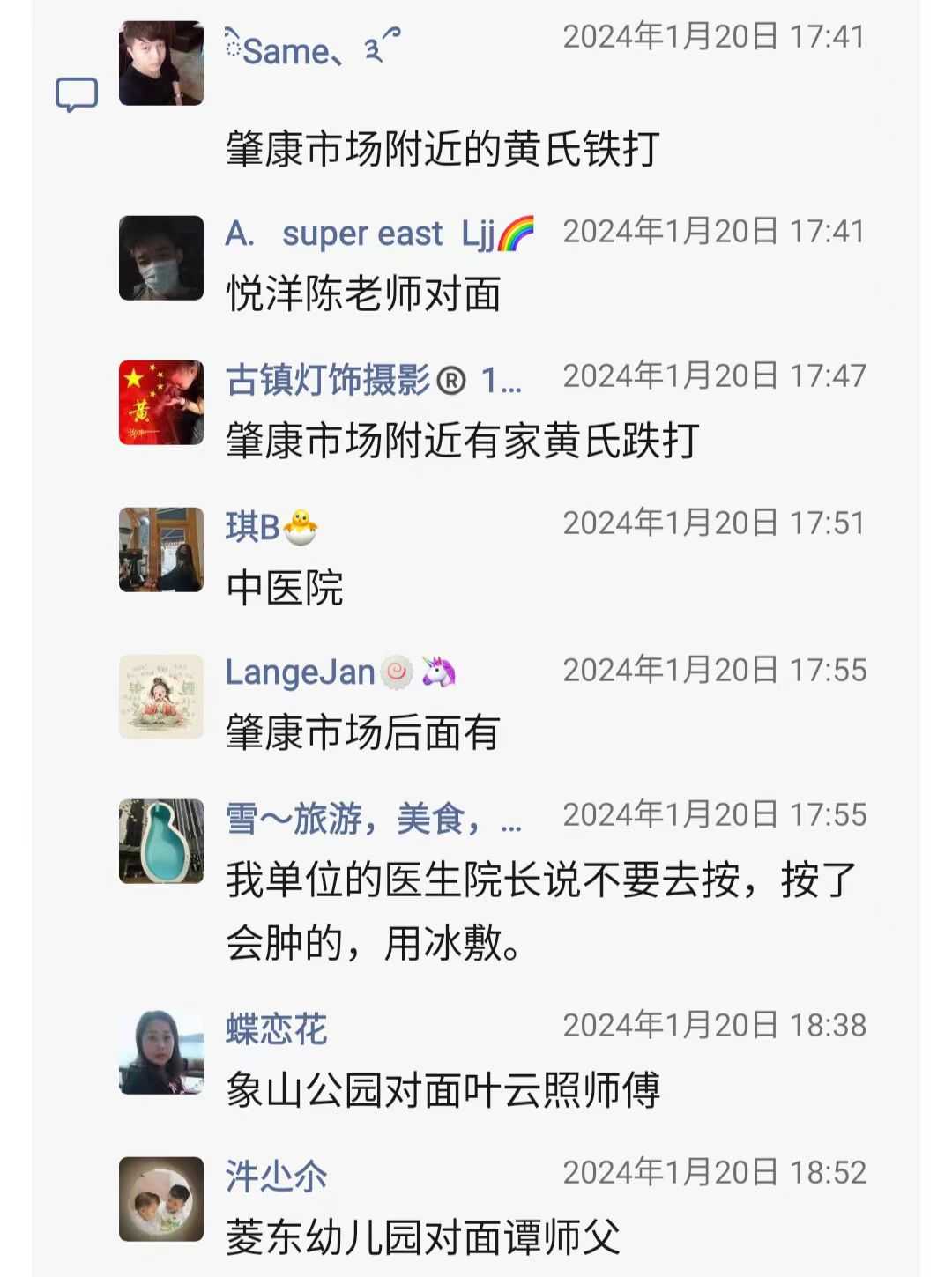Reply to the 菱东幼儿园对面谭师父 comment

(x=422, y=1236)
